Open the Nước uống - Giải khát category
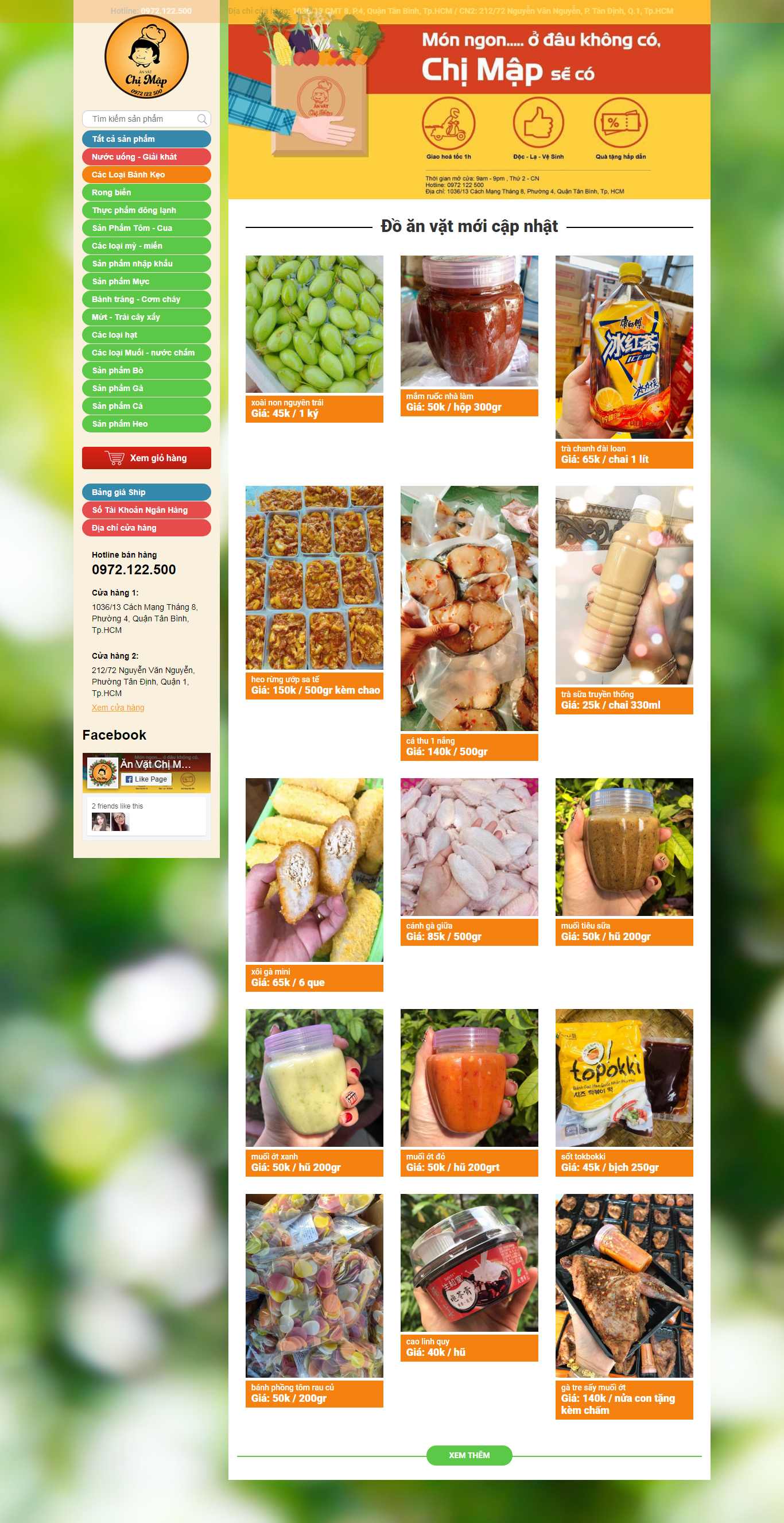 pos(146,157)
